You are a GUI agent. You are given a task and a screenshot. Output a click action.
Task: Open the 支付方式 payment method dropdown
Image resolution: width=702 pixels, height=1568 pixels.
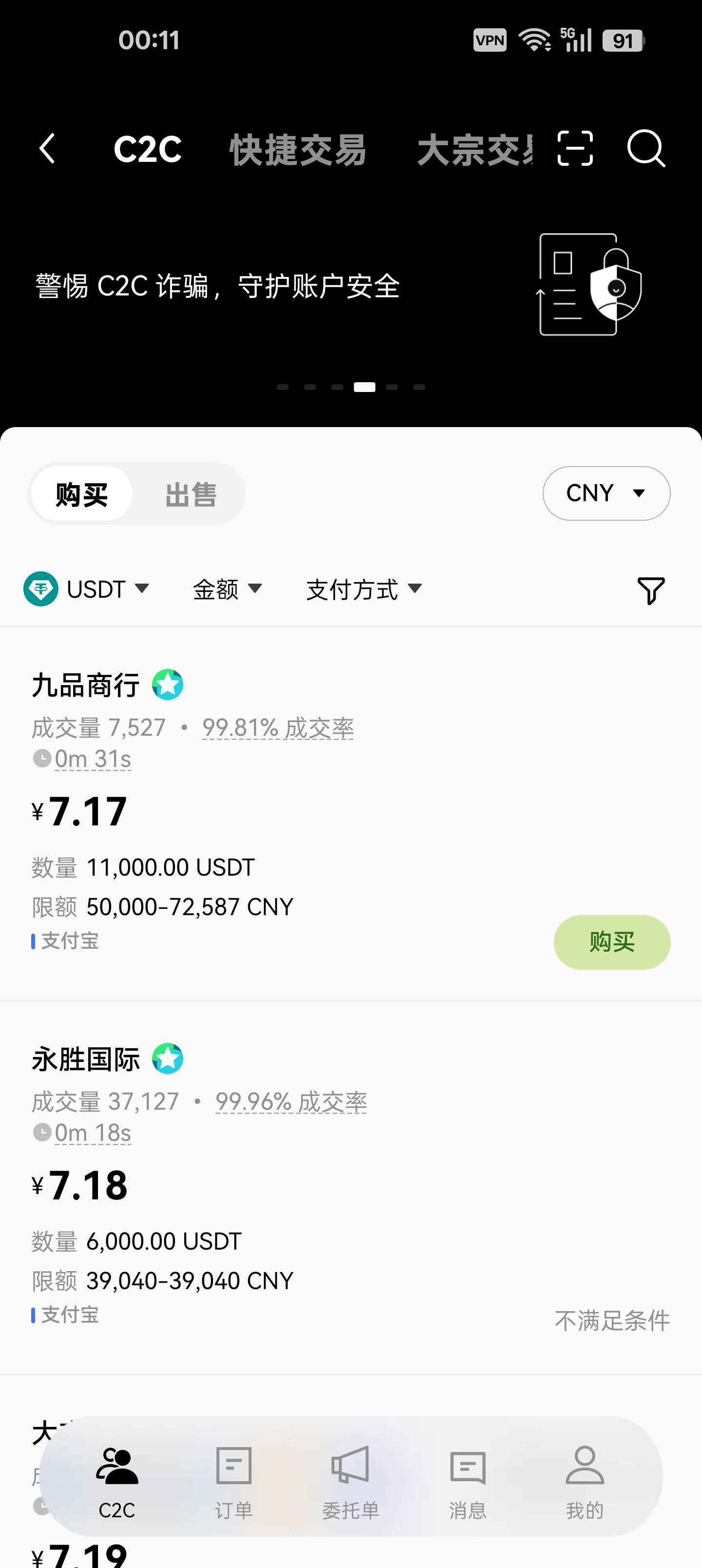[x=363, y=588]
